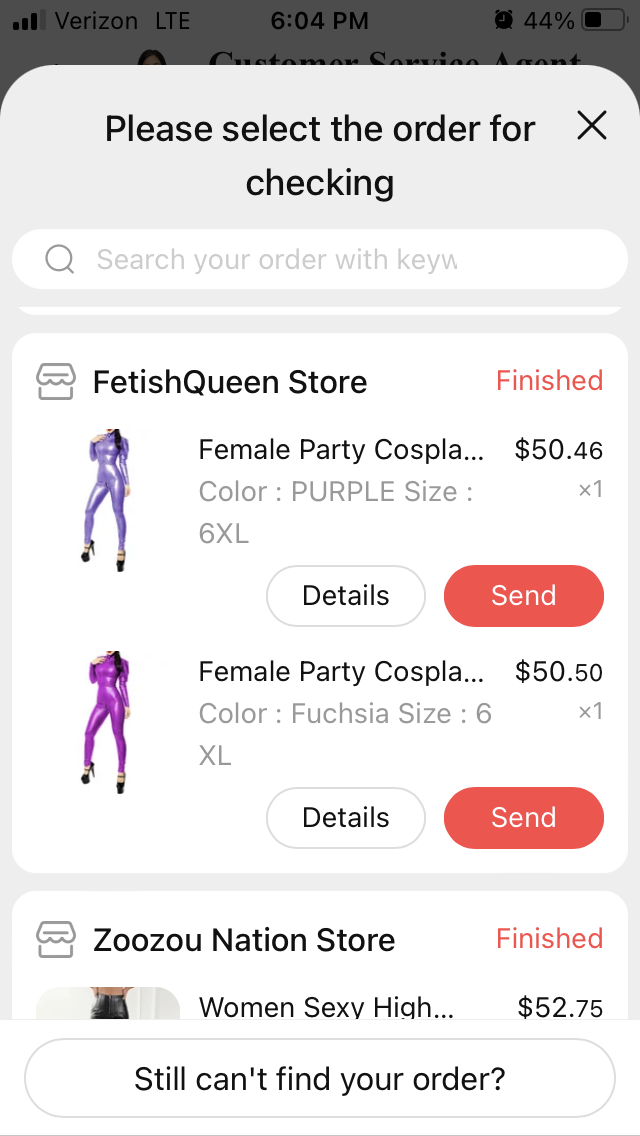This screenshot has width=640, height=1136.
Task: Close the order selection sheet
Action: [592, 126]
